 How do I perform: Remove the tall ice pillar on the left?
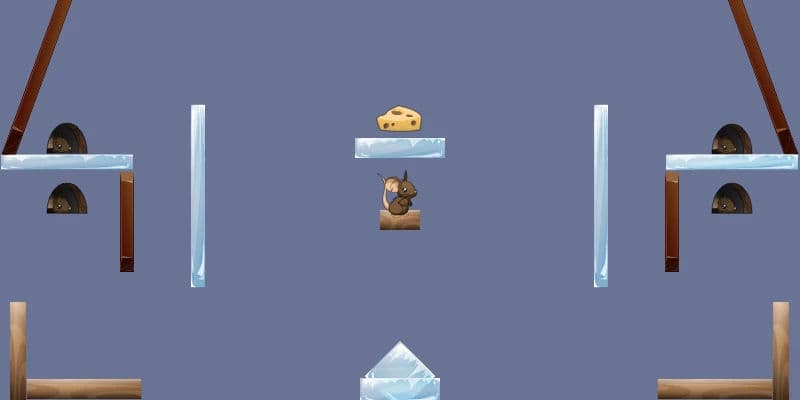(x=198, y=196)
